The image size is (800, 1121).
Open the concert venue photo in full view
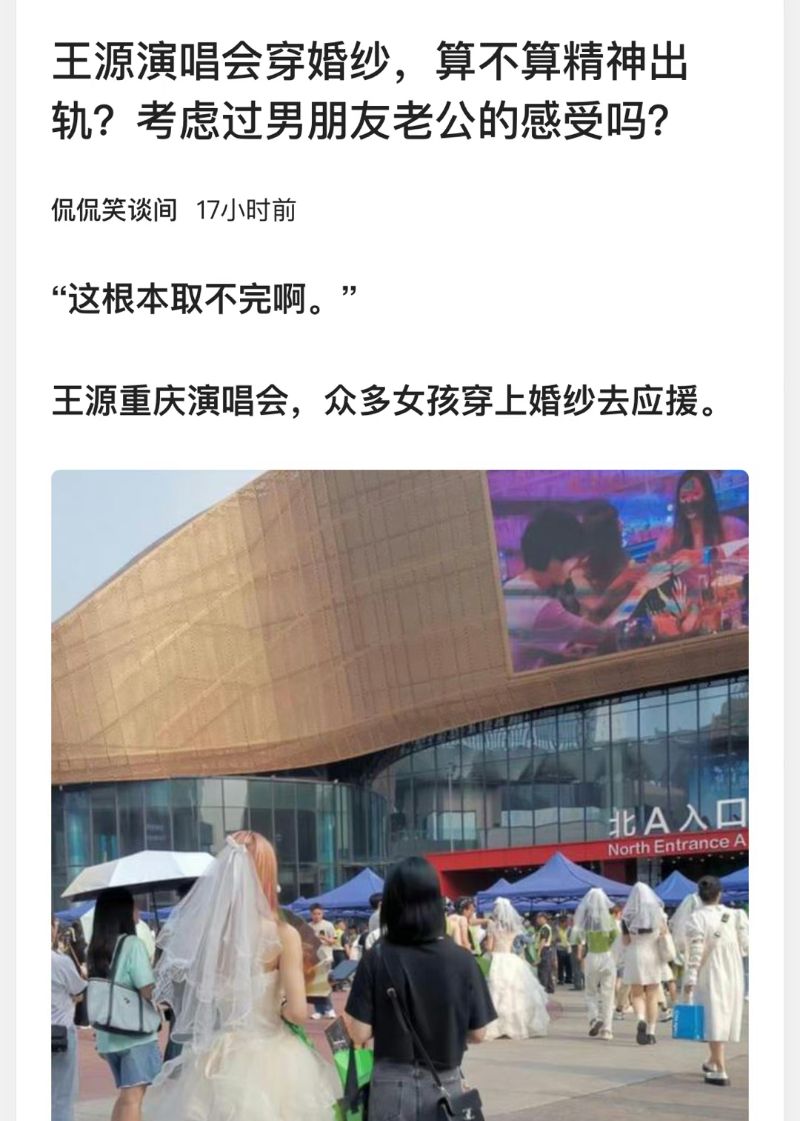[x=400, y=795]
